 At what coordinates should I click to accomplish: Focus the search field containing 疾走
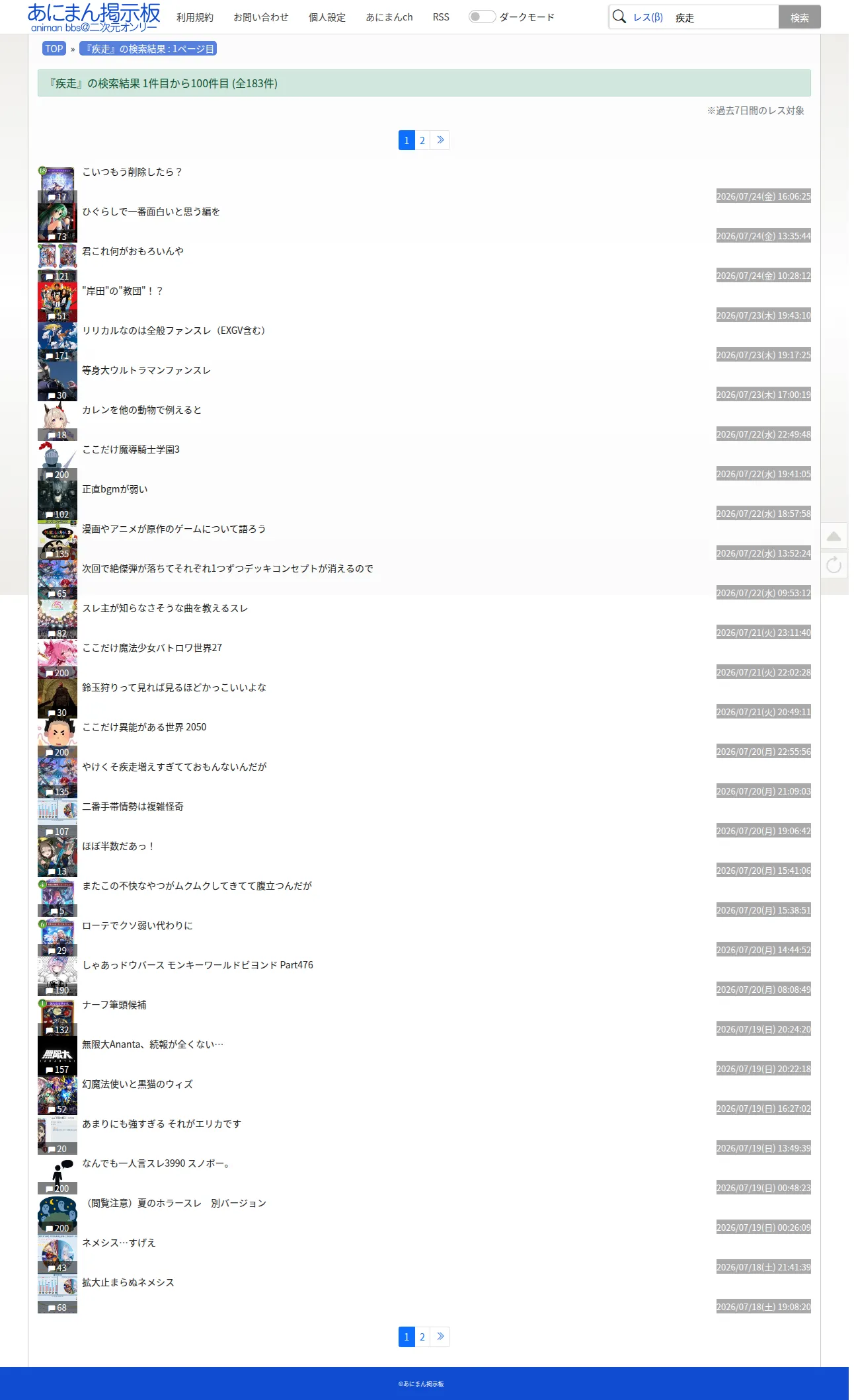[x=724, y=17]
